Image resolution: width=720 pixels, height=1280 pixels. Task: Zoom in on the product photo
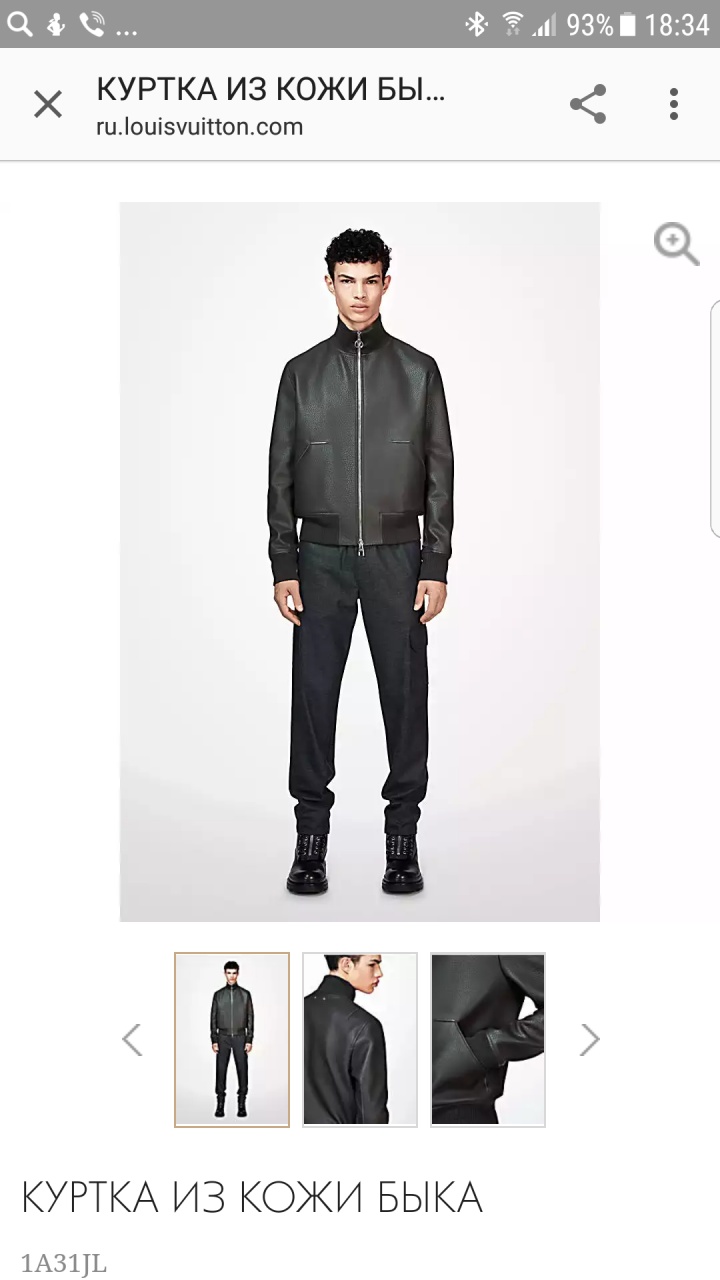click(x=676, y=244)
